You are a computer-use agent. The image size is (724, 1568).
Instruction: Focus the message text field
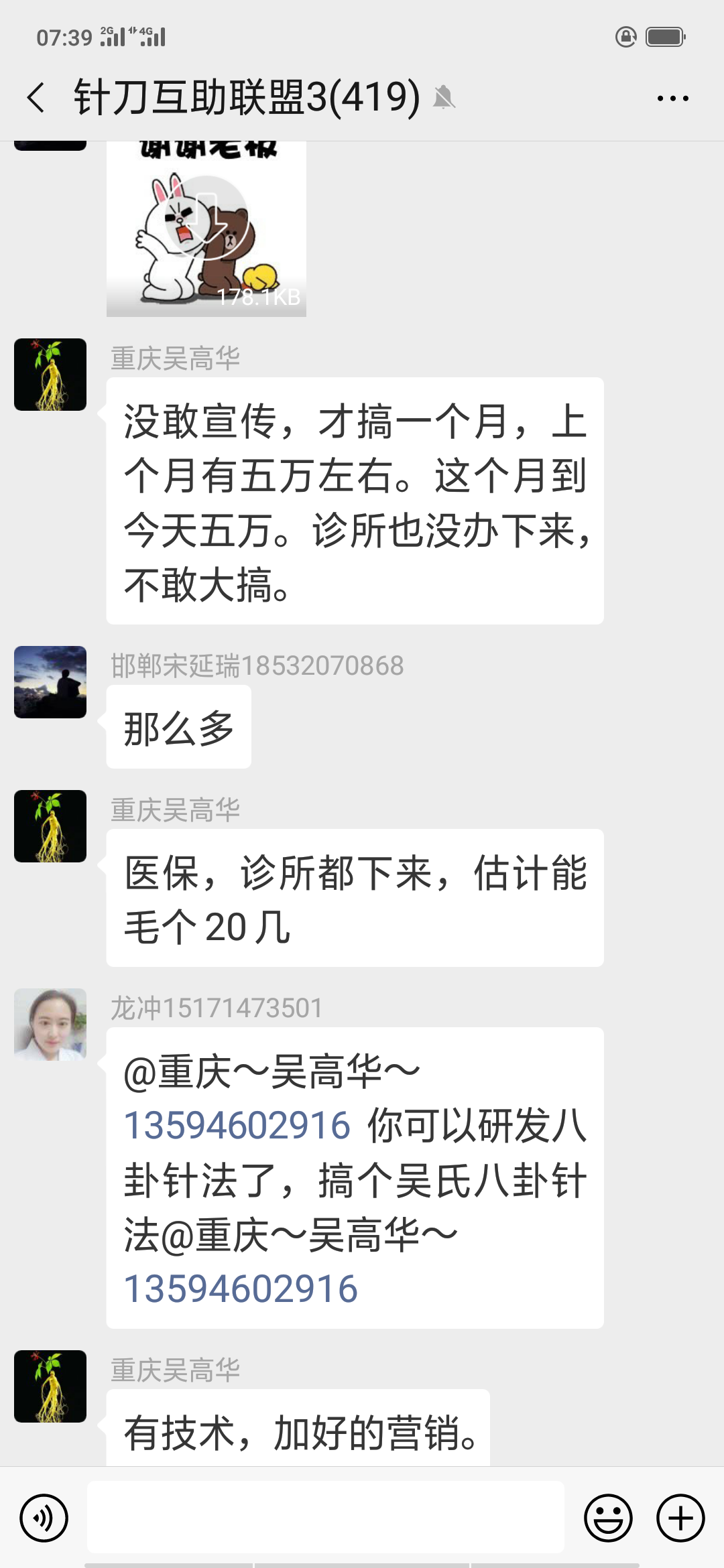(325, 1517)
